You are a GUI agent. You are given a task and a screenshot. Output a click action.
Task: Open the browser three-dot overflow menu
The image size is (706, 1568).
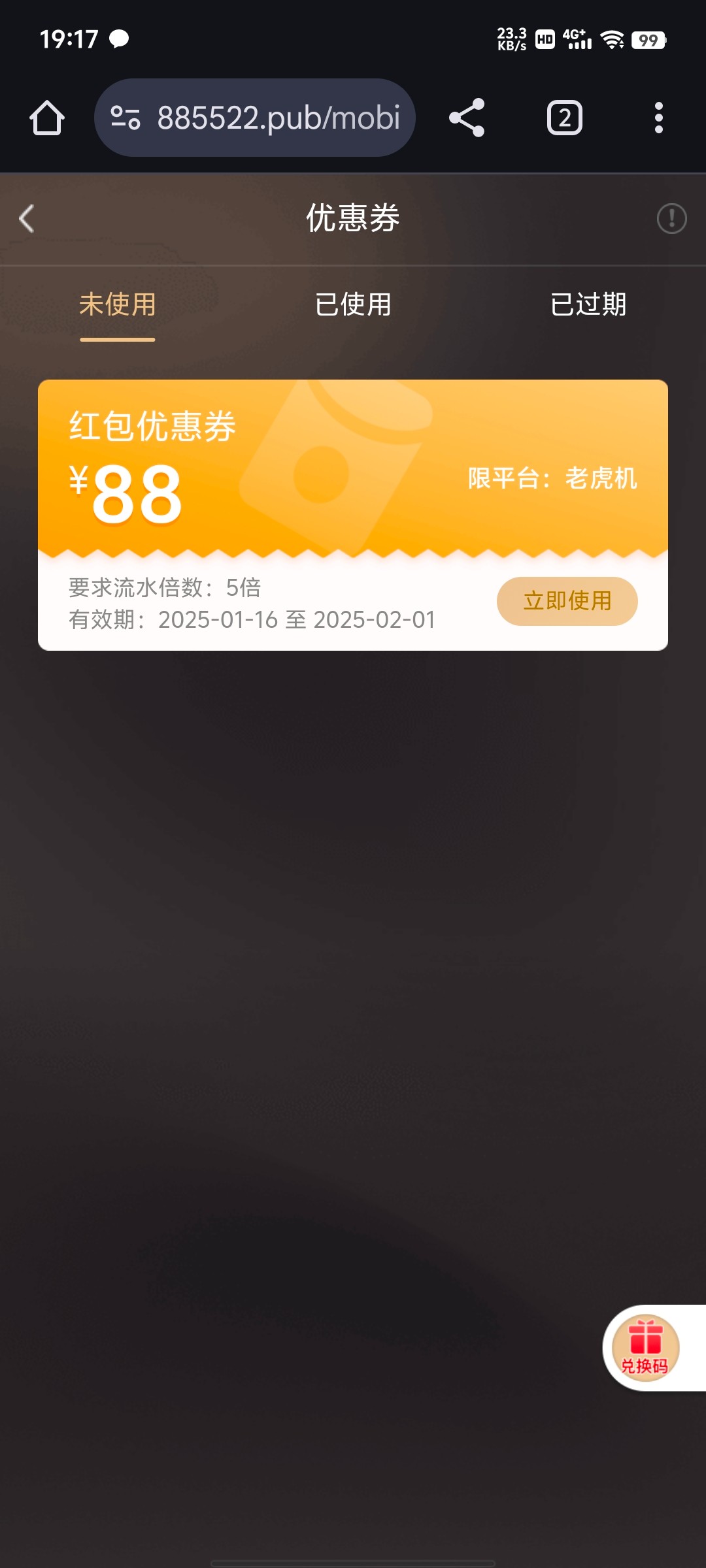pos(659,118)
